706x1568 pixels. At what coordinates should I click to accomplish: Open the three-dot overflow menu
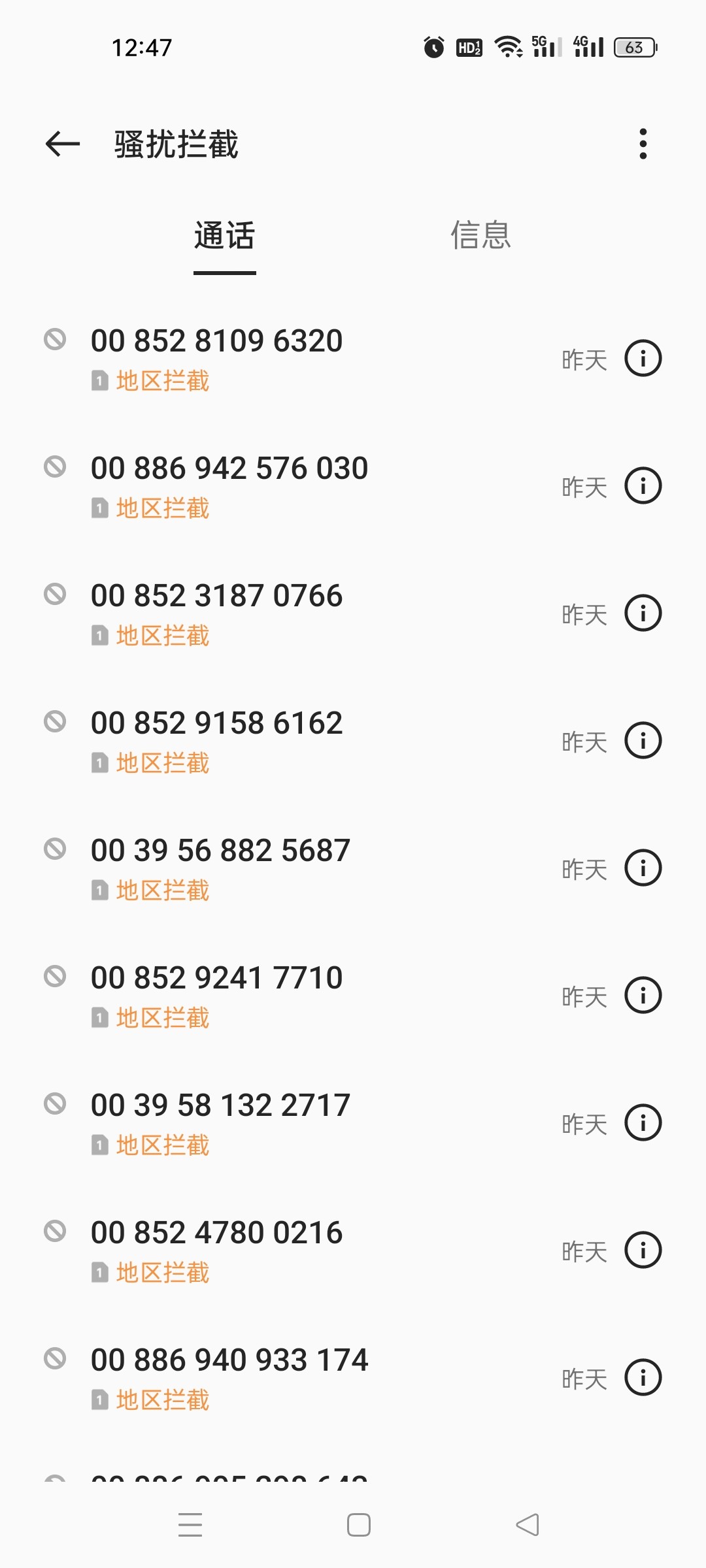[643, 144]
